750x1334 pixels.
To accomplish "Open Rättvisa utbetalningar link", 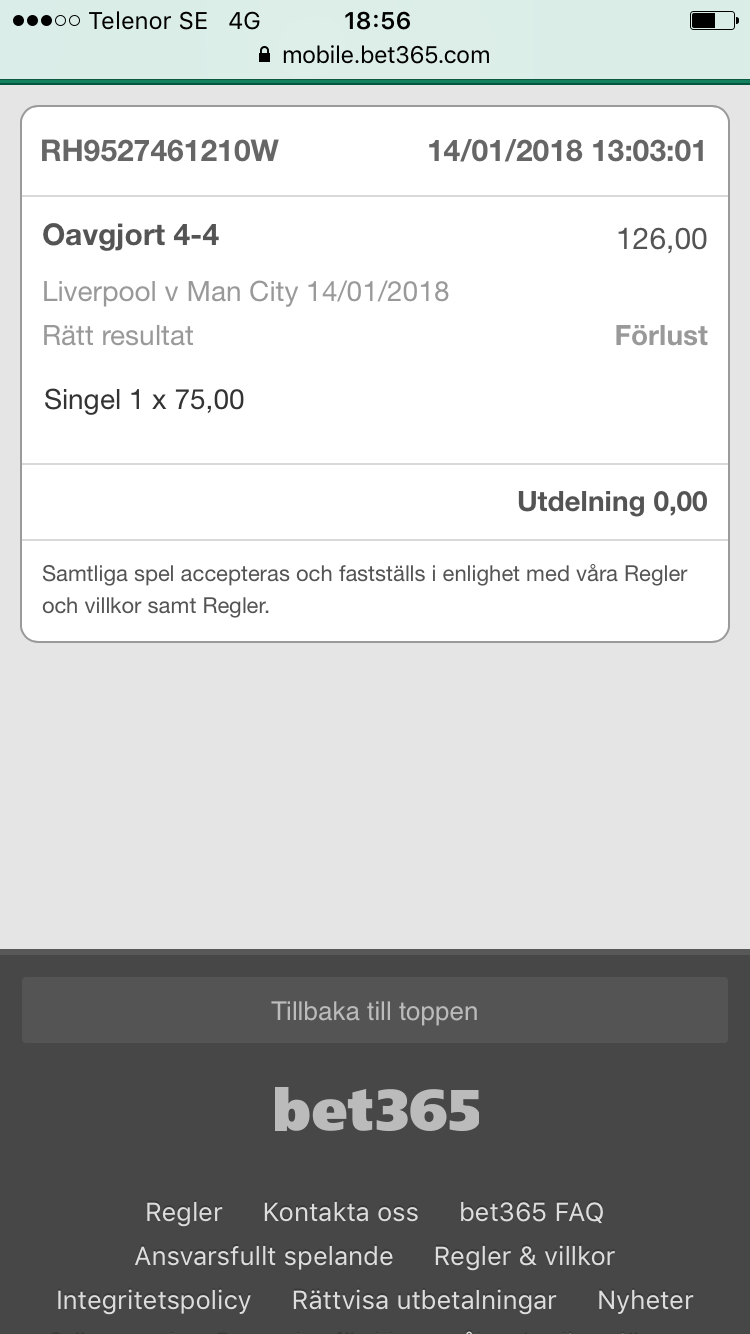I will click(424, 1300).
